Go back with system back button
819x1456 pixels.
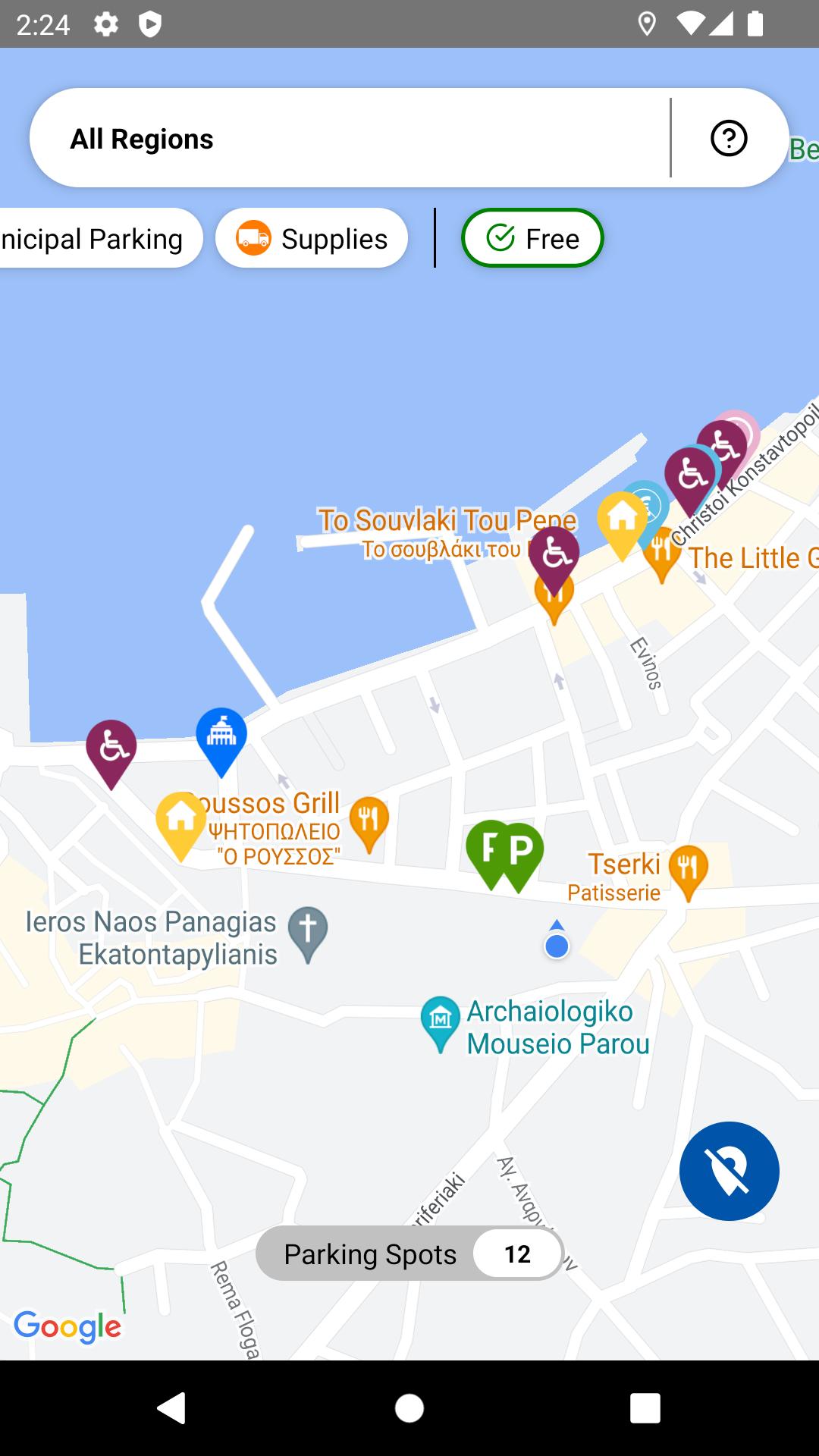click(x=171, y=1408)
